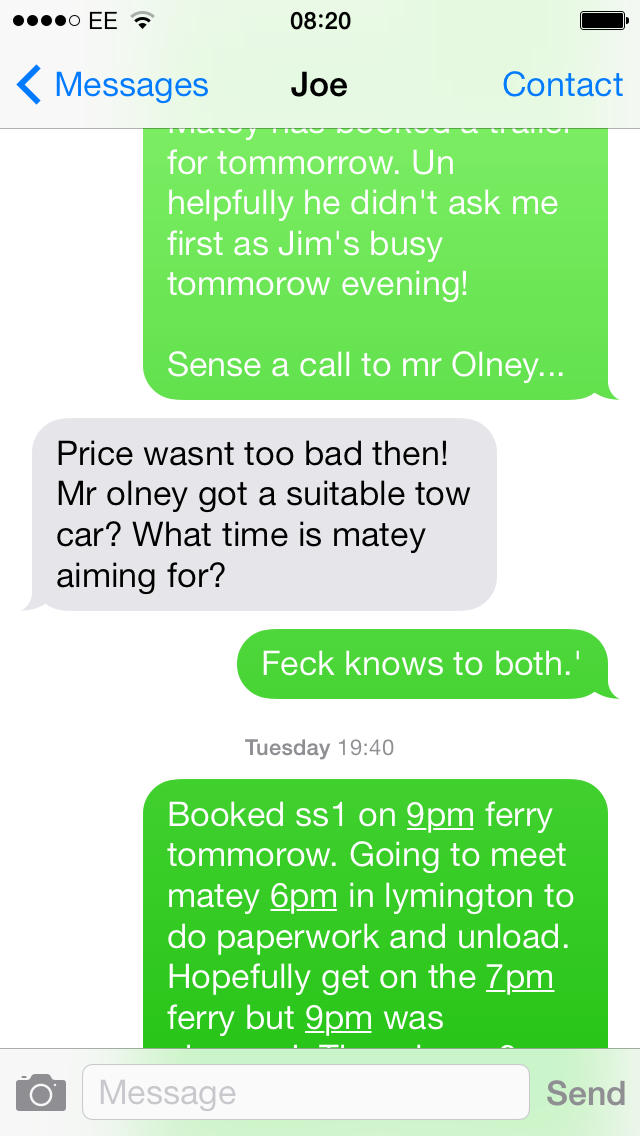
Task: Tap the 9pm link after "ferry but"
Action: coord(338,1018)
